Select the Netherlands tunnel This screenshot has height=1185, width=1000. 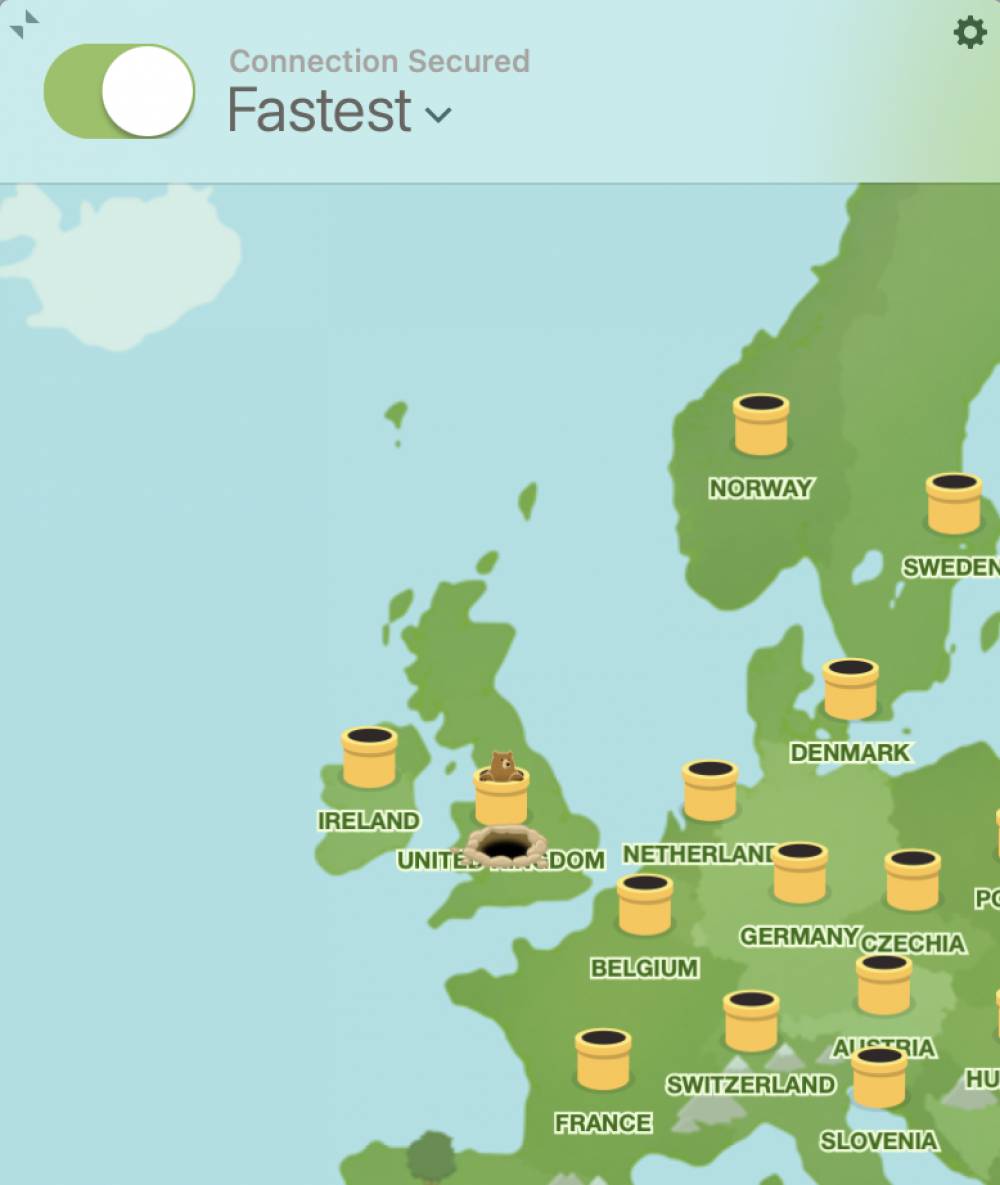(710, 792)
